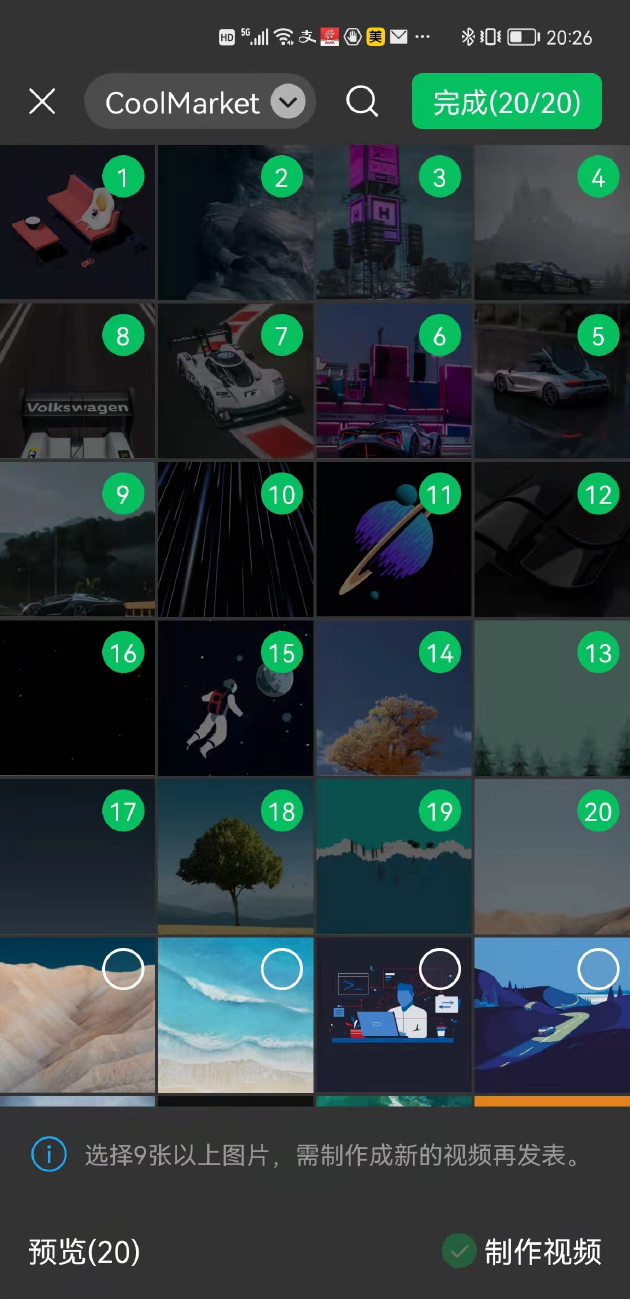This screenshot has width=630, height=1299.
Task: Deselect image numbered 20
Action: click(x=598, y=811)
